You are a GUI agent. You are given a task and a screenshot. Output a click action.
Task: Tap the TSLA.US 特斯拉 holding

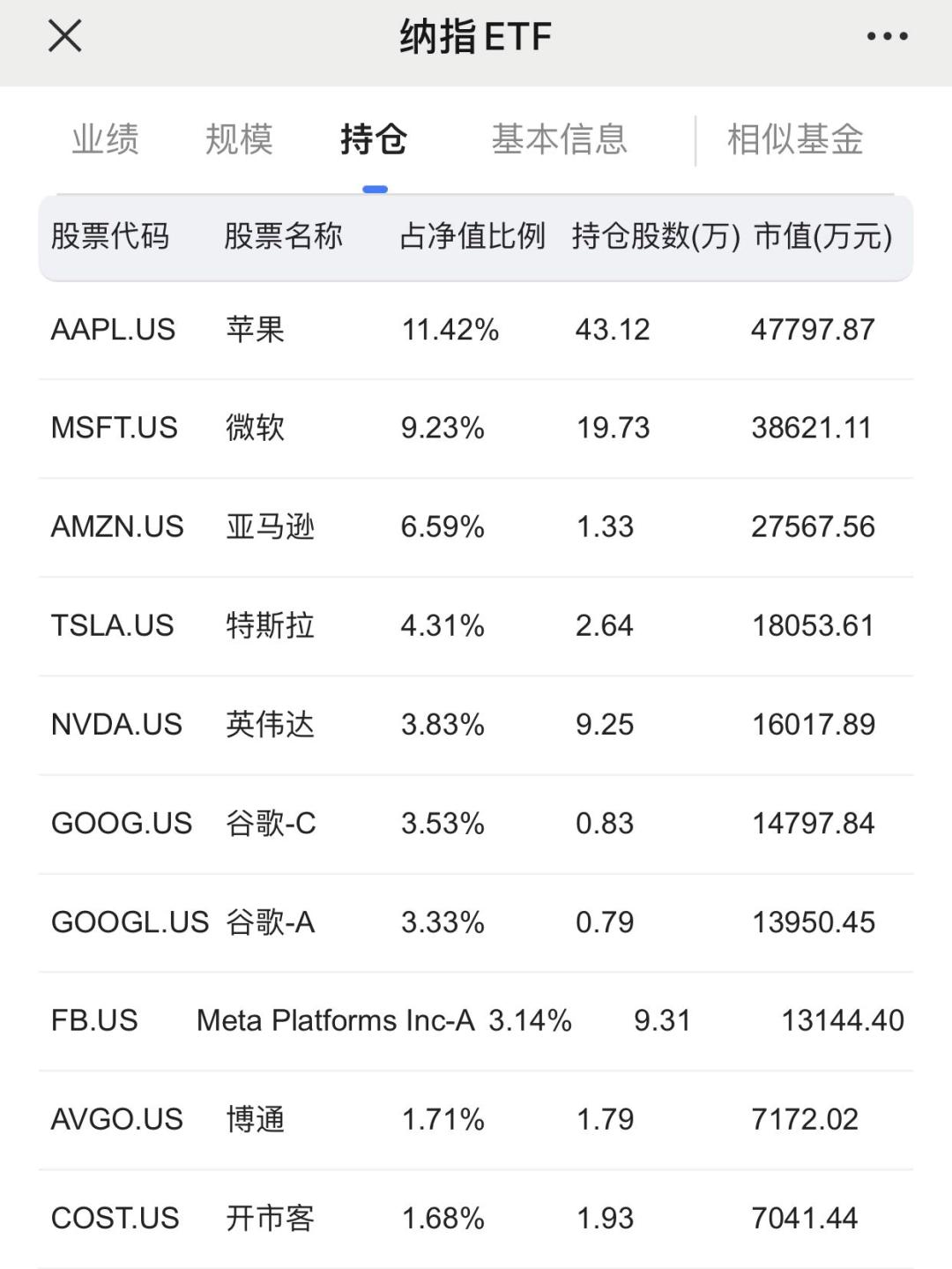click(476, 626)
